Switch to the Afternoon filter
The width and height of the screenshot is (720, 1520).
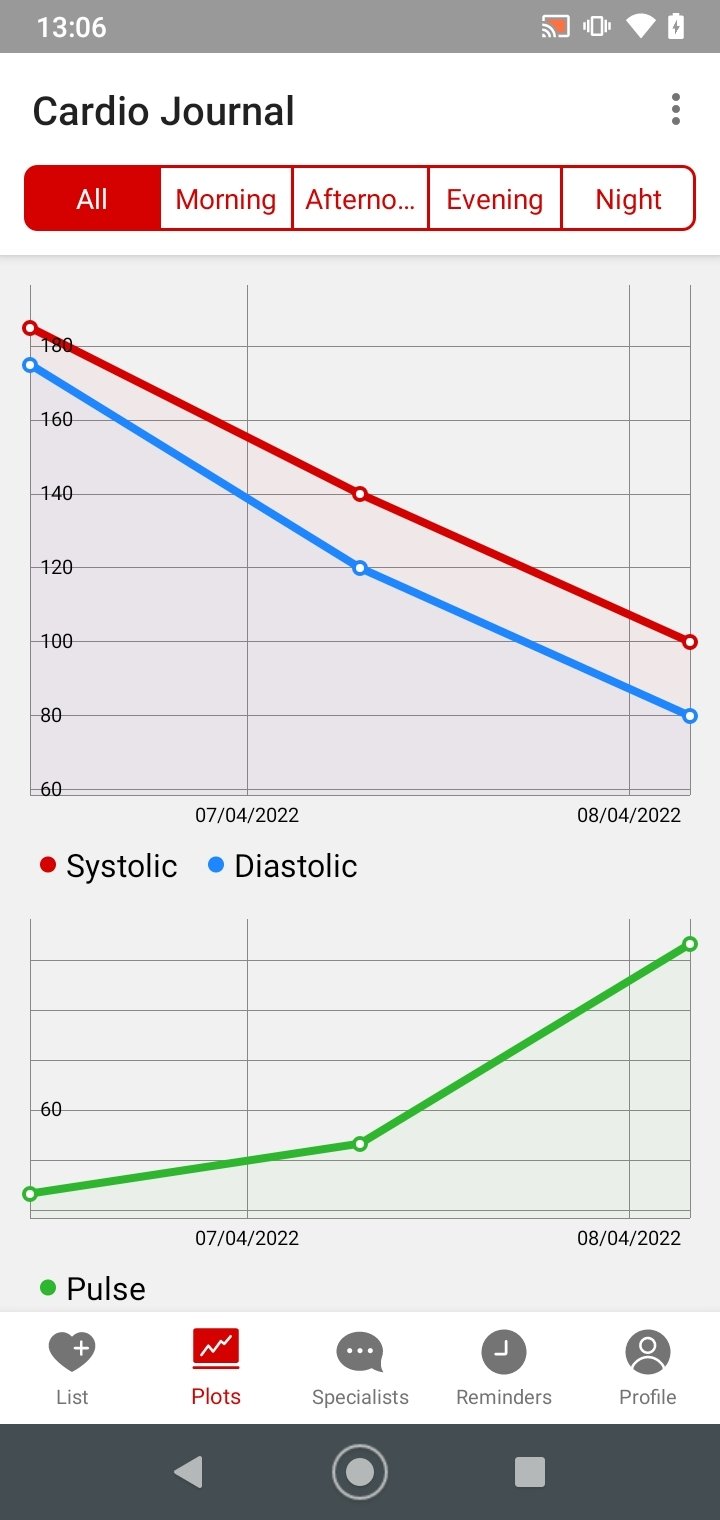360,199
